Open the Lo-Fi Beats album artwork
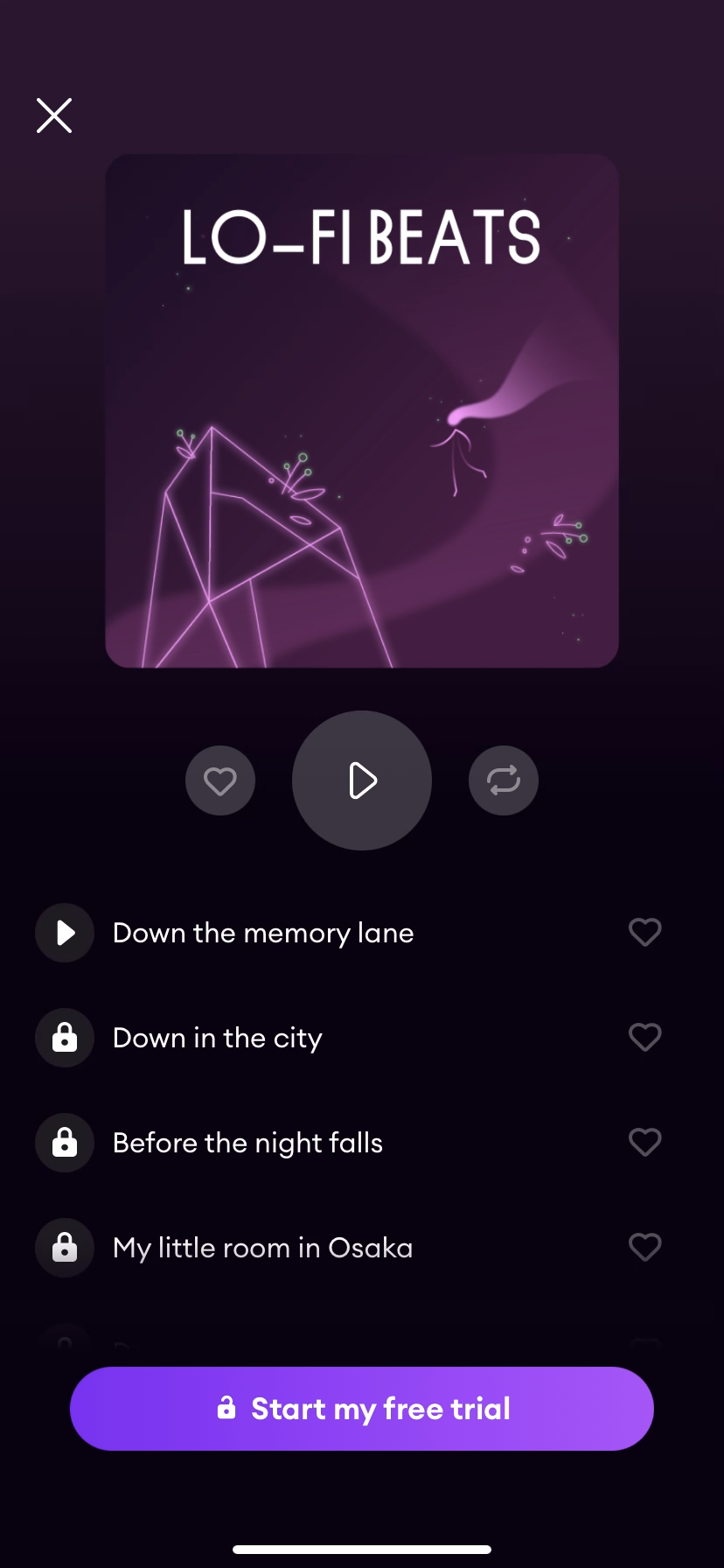Viewport: 724px width, 1568px height. (x=361, y=409)
